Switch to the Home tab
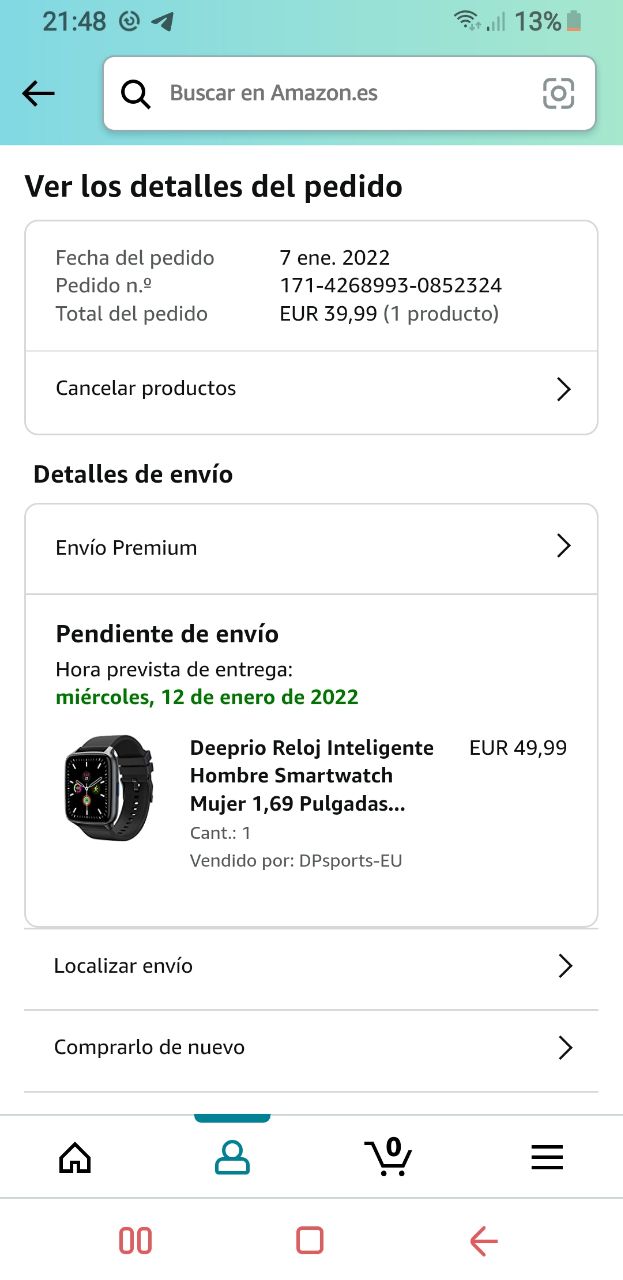This screenshot has width=623, height=1280. (x=75, y=1157)
